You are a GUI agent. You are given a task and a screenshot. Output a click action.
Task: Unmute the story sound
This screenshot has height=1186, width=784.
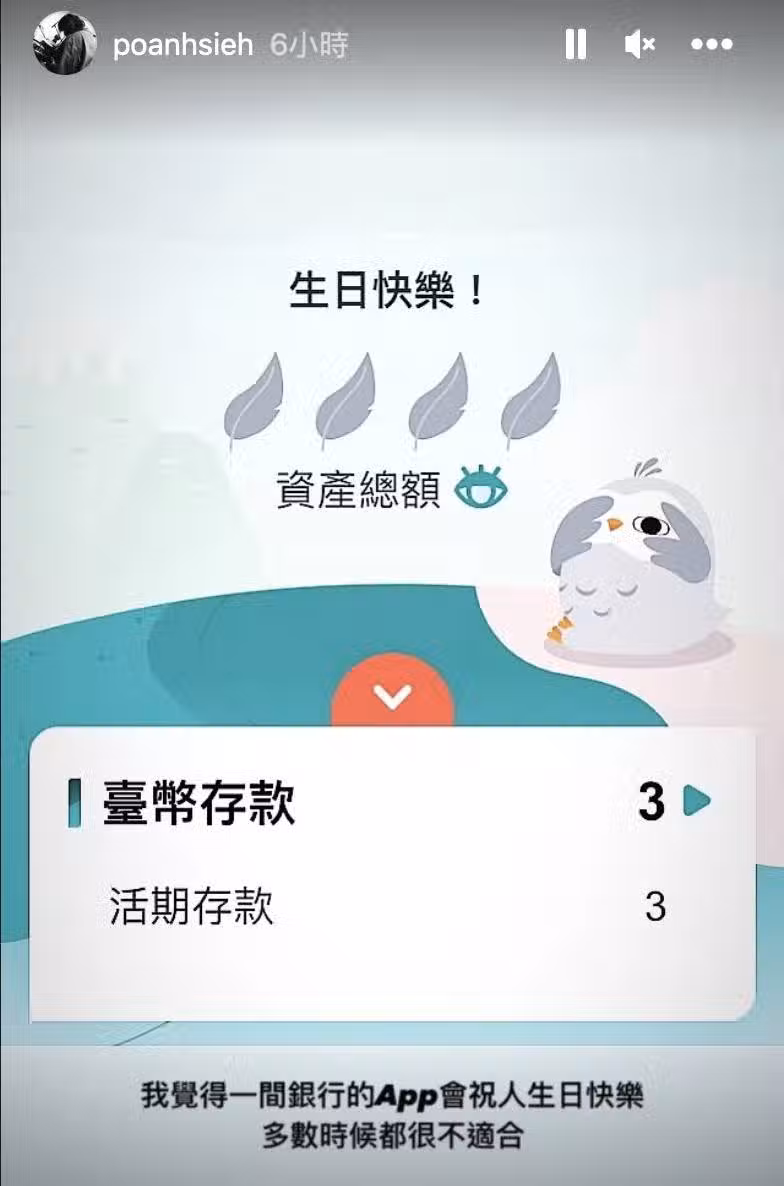(x=640, y=44)
